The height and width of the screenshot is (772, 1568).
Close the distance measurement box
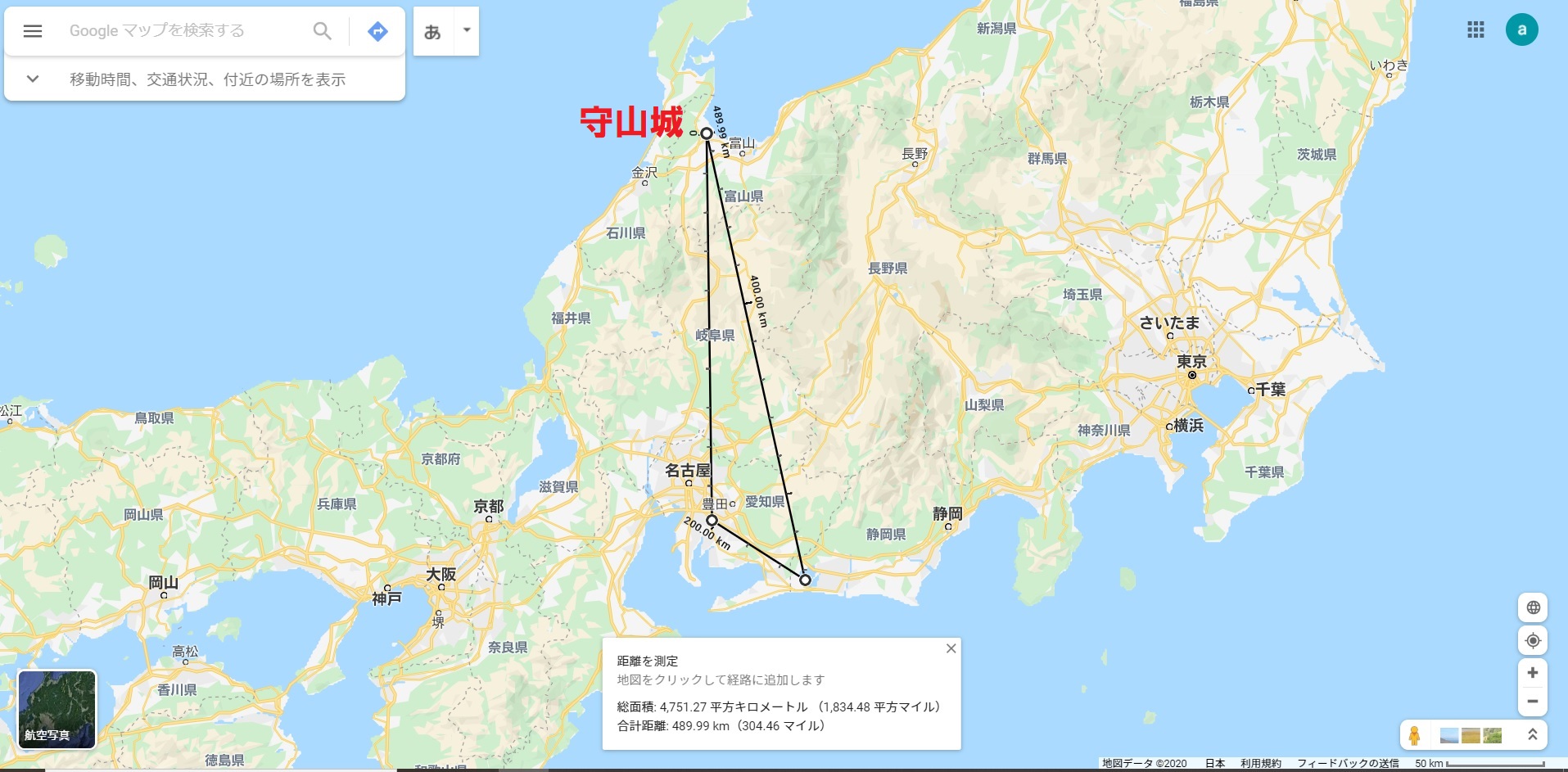coord(951,648)
